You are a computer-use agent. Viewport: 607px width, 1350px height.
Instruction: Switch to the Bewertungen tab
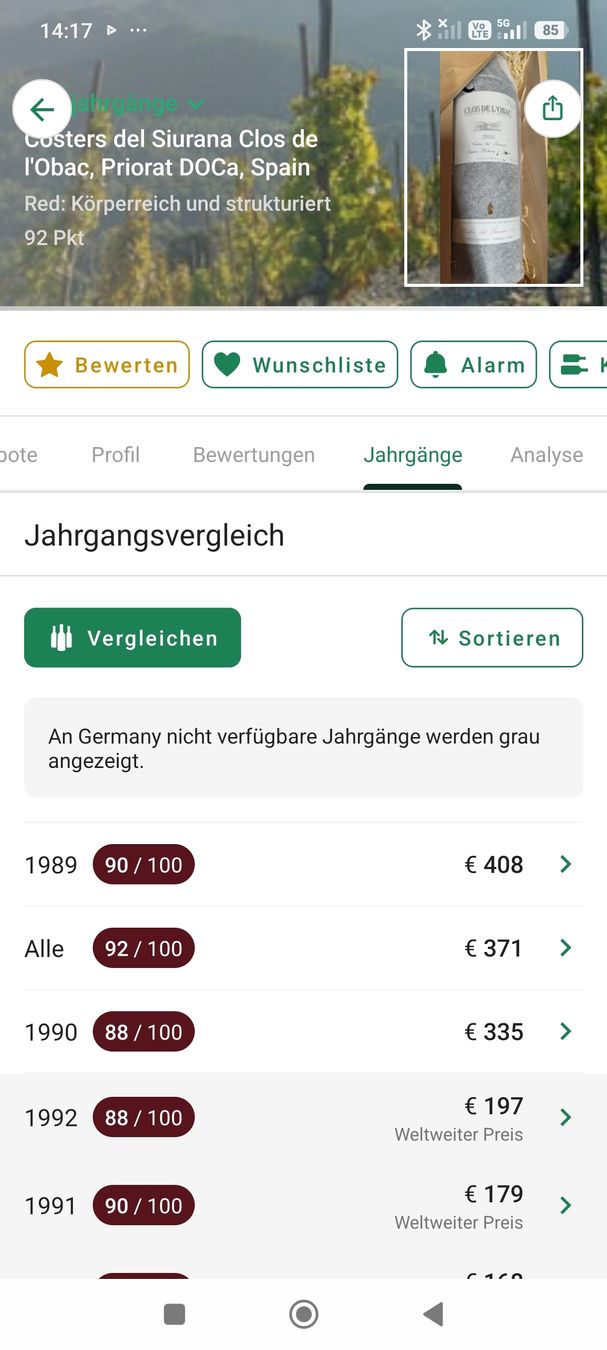[254, 455]
